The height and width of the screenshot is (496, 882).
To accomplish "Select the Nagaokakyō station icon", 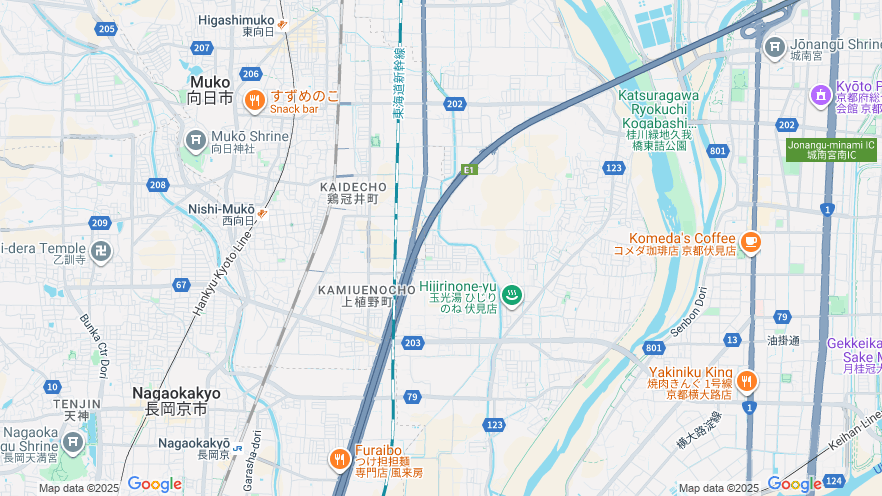I will [x=238, y=446].
